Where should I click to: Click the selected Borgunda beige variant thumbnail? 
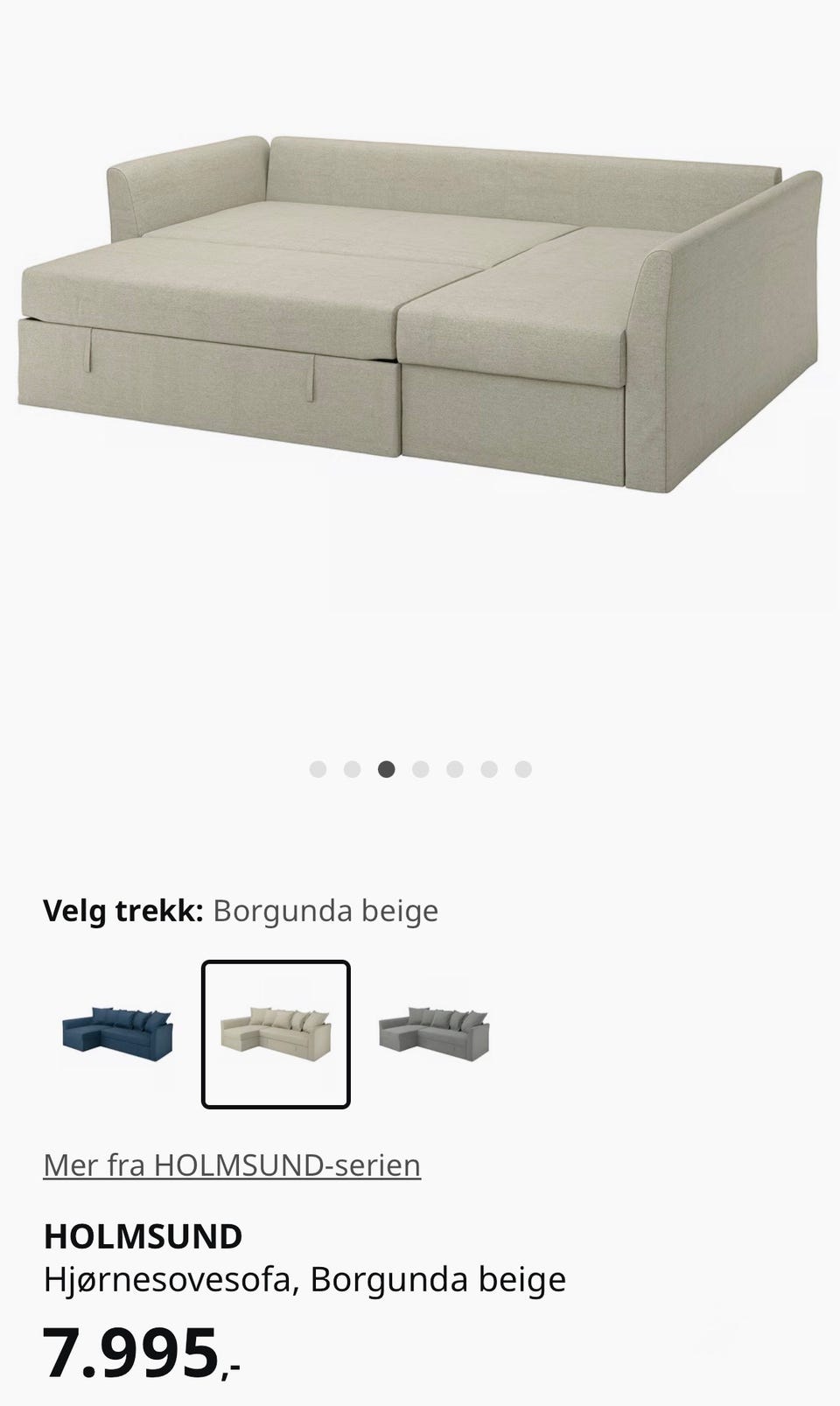(275, 1032)
